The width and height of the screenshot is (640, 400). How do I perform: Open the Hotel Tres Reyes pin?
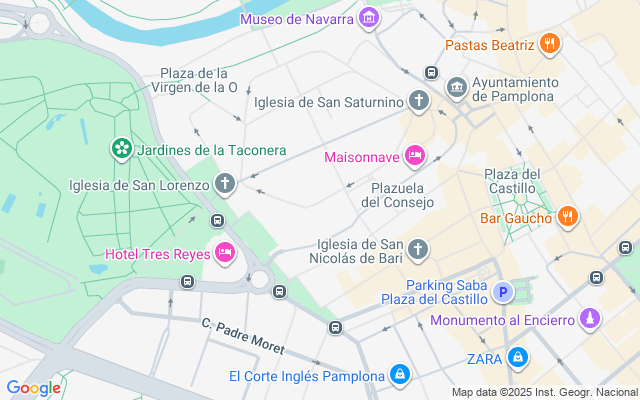pyautogui.click(x=224, y=253)
